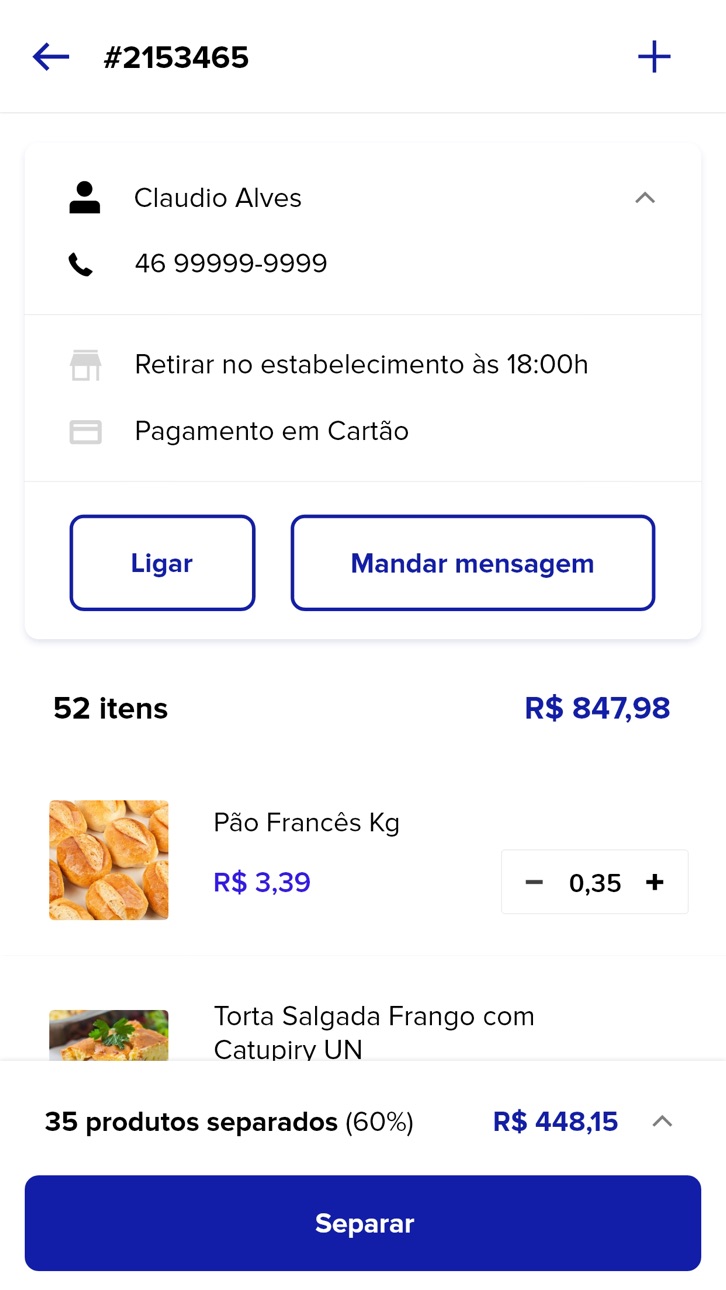Tap Mandar mensagem
This screenshot has height=1290, width=726.
(x=473, y=563)
